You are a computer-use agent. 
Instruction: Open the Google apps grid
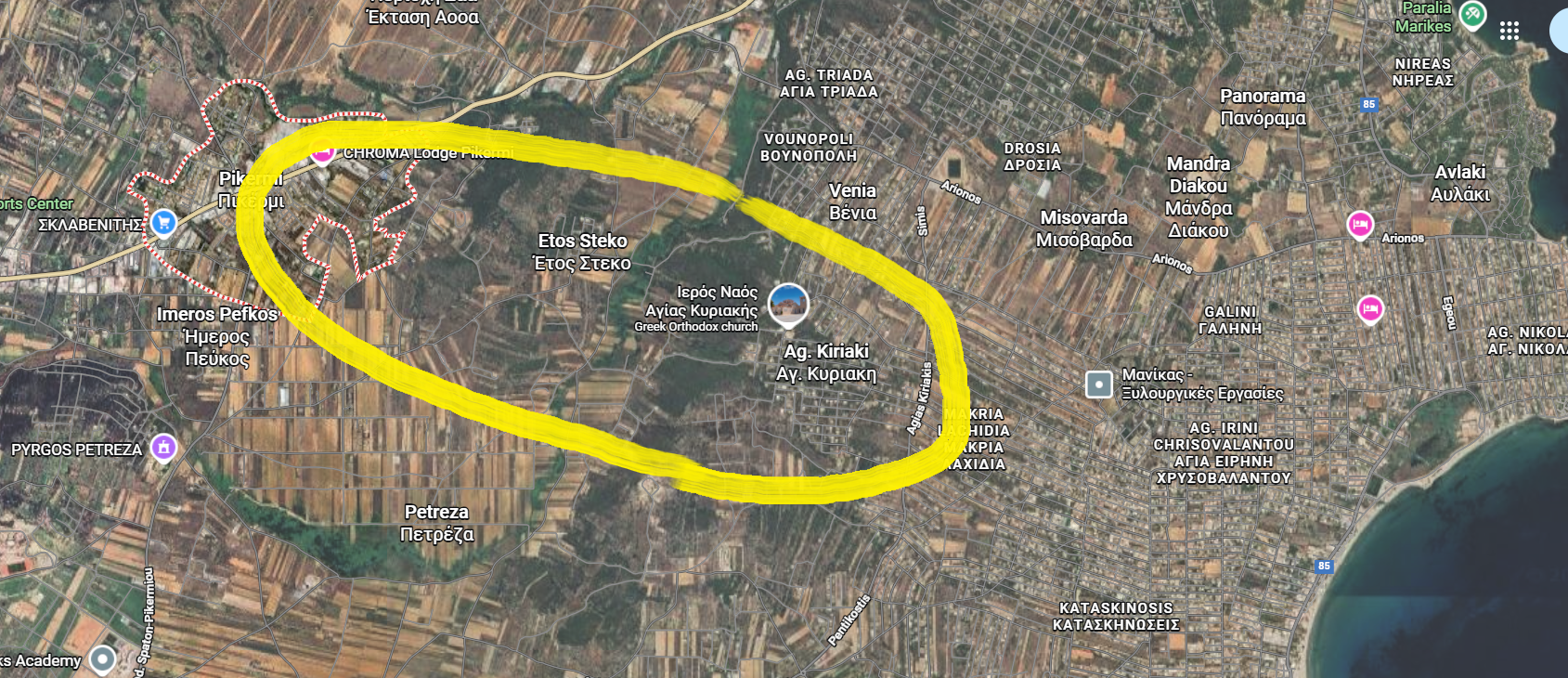point(1510,31)
